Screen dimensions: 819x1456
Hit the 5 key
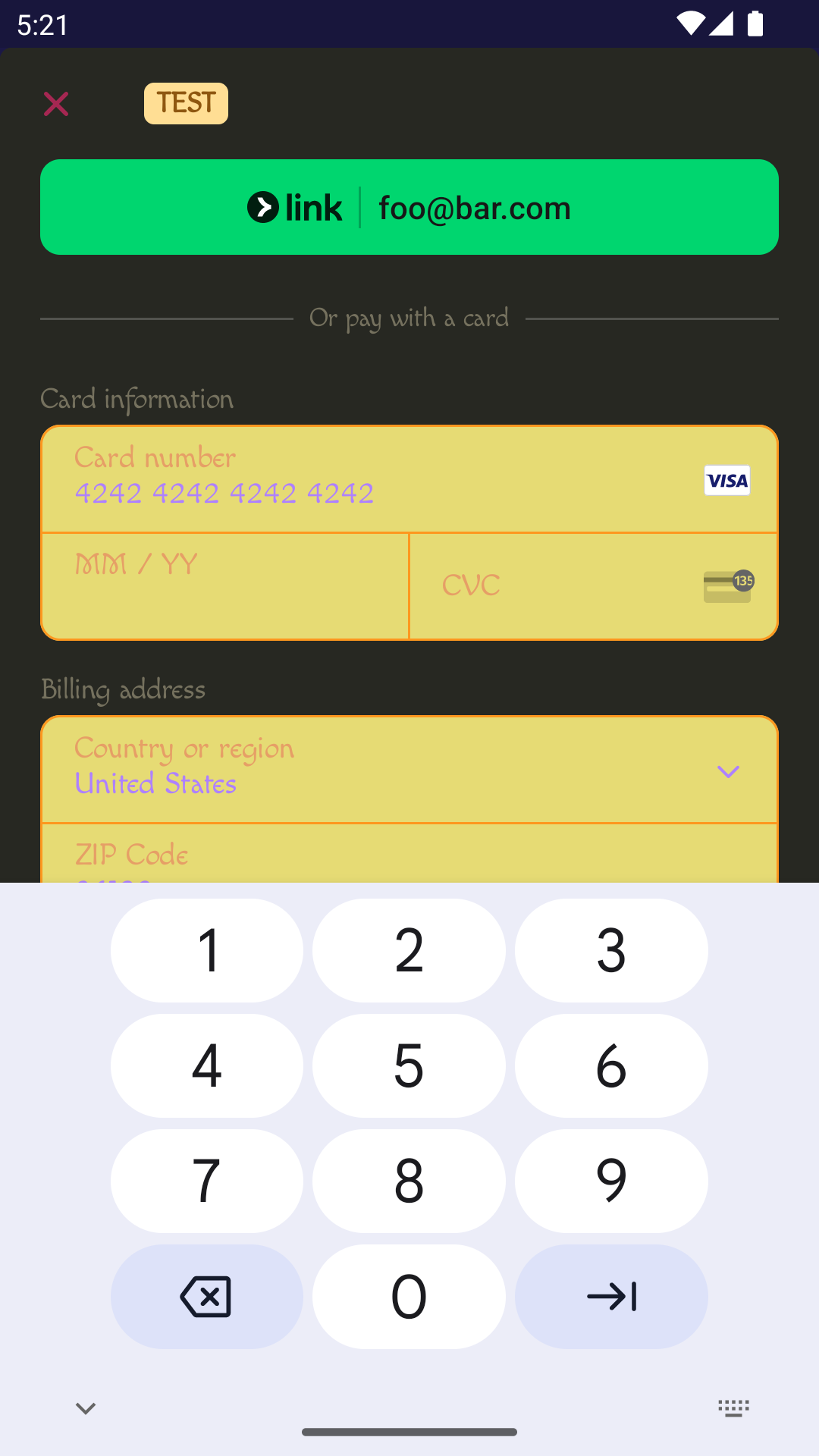[409, 1065]
